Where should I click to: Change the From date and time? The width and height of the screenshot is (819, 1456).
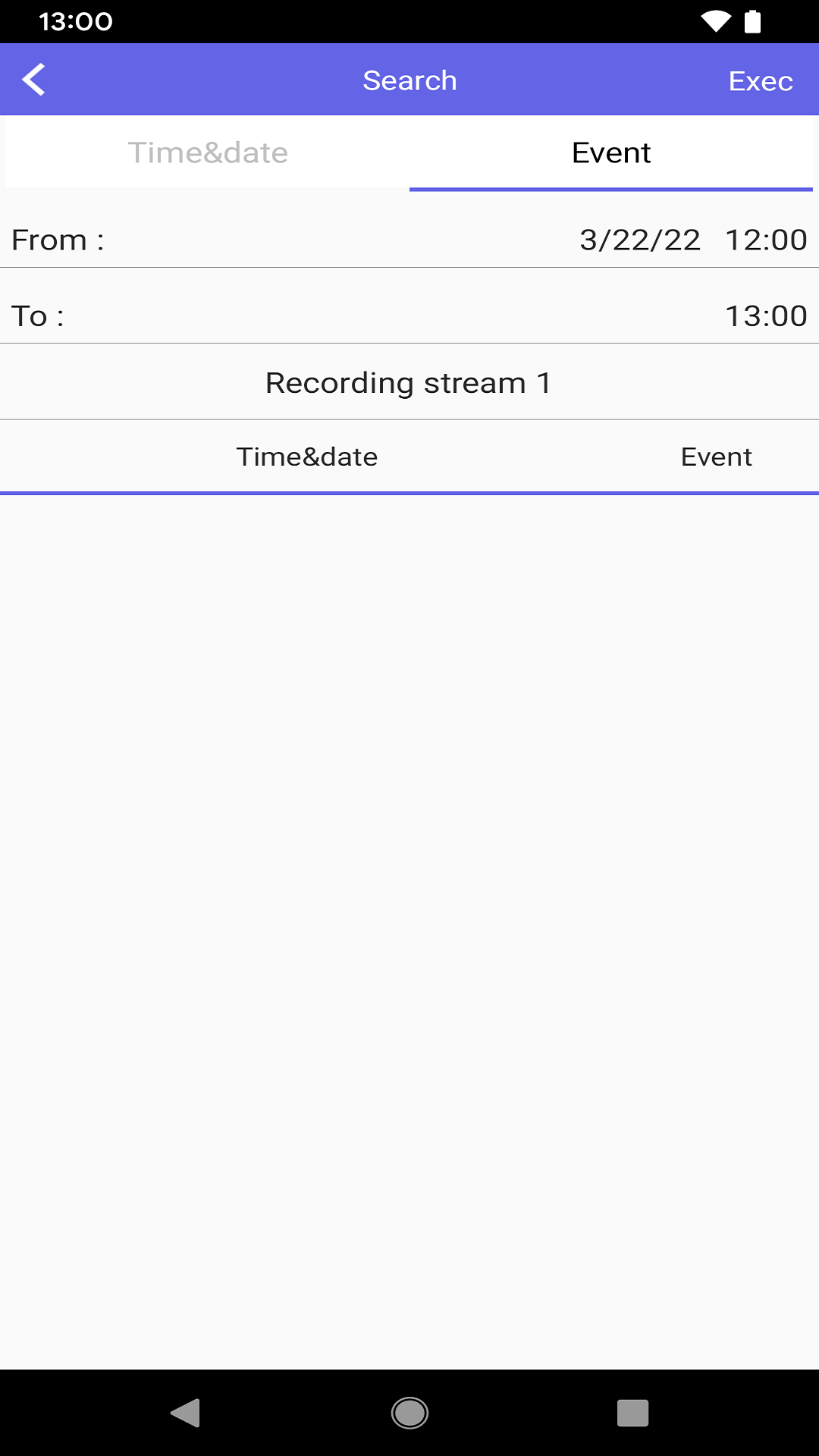click(692, 240)
